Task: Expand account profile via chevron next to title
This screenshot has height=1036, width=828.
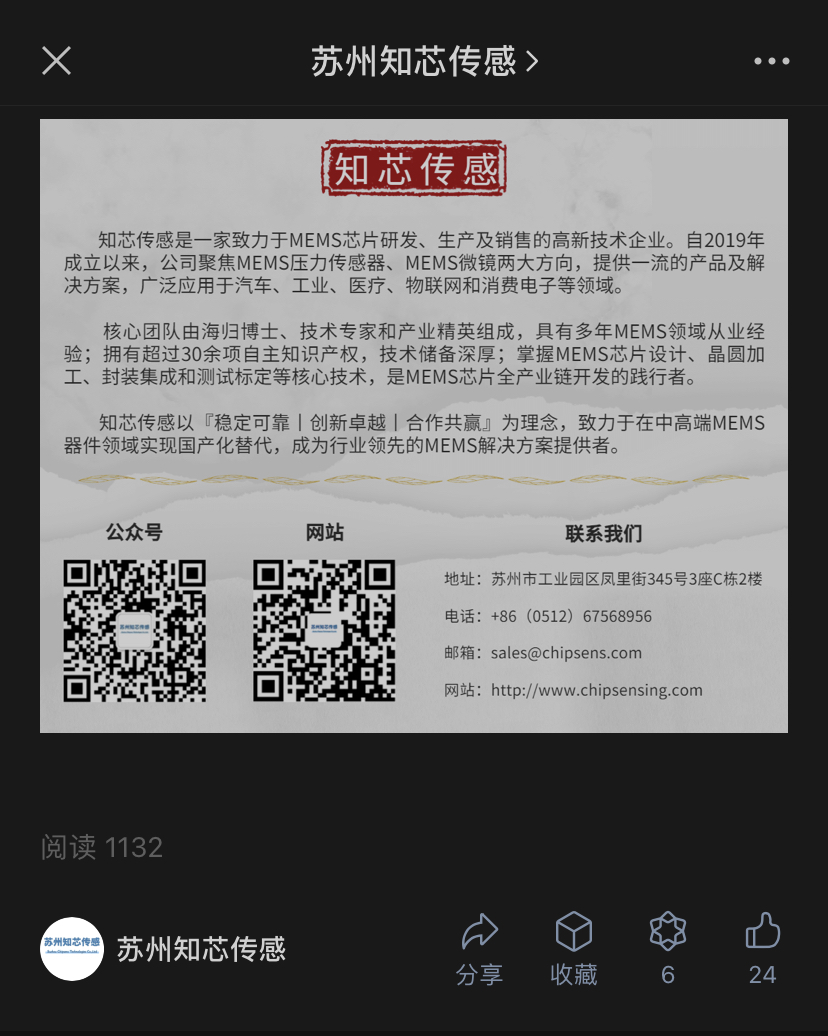Action: (533, 60)
